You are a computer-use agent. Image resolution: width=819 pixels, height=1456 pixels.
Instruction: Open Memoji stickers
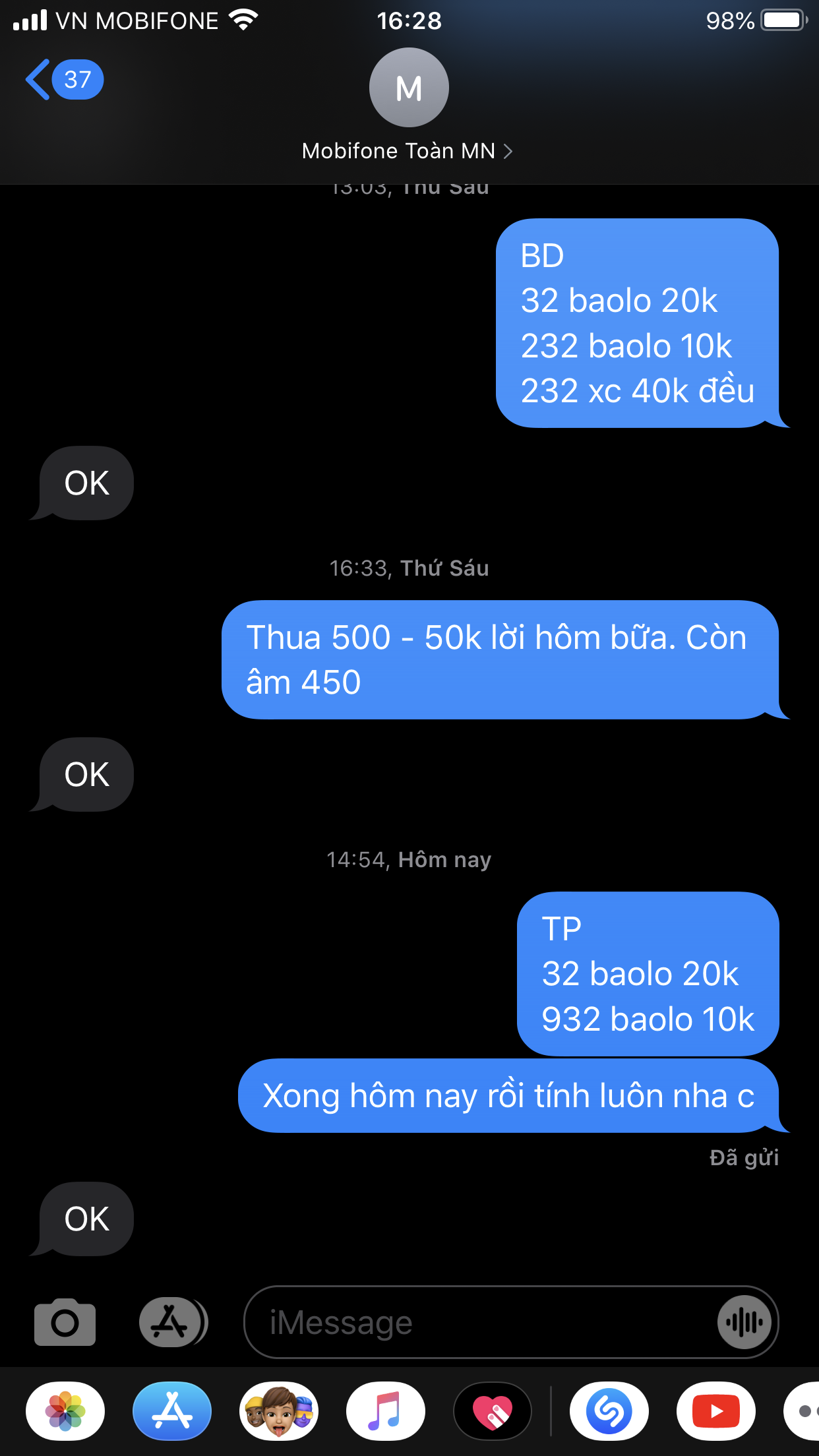click(x=279, y=1412)
